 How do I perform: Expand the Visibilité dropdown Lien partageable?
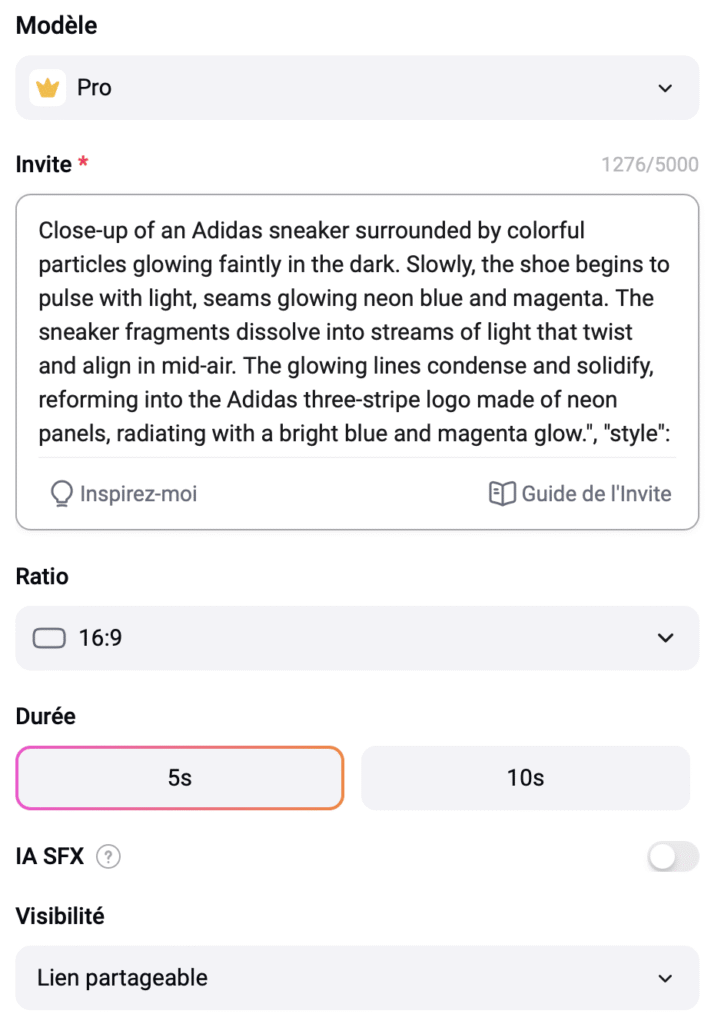(356, 978)
